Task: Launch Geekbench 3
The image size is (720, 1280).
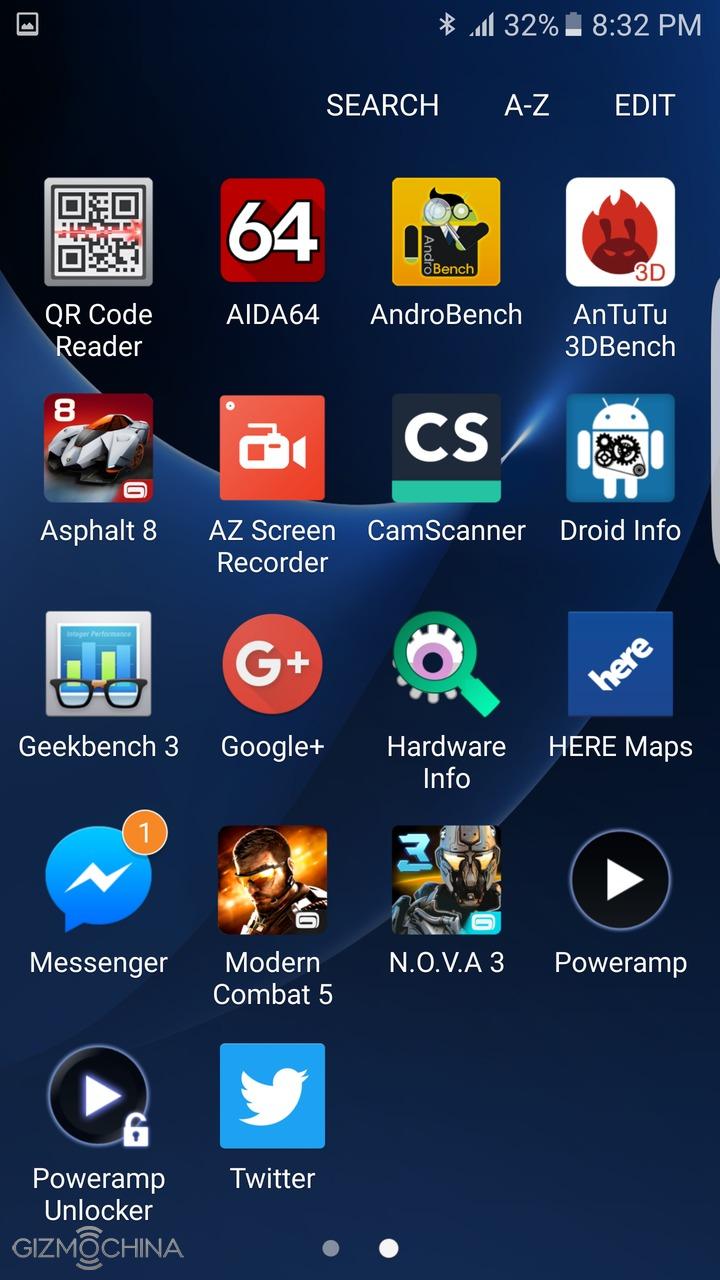Action: point(98,664)
